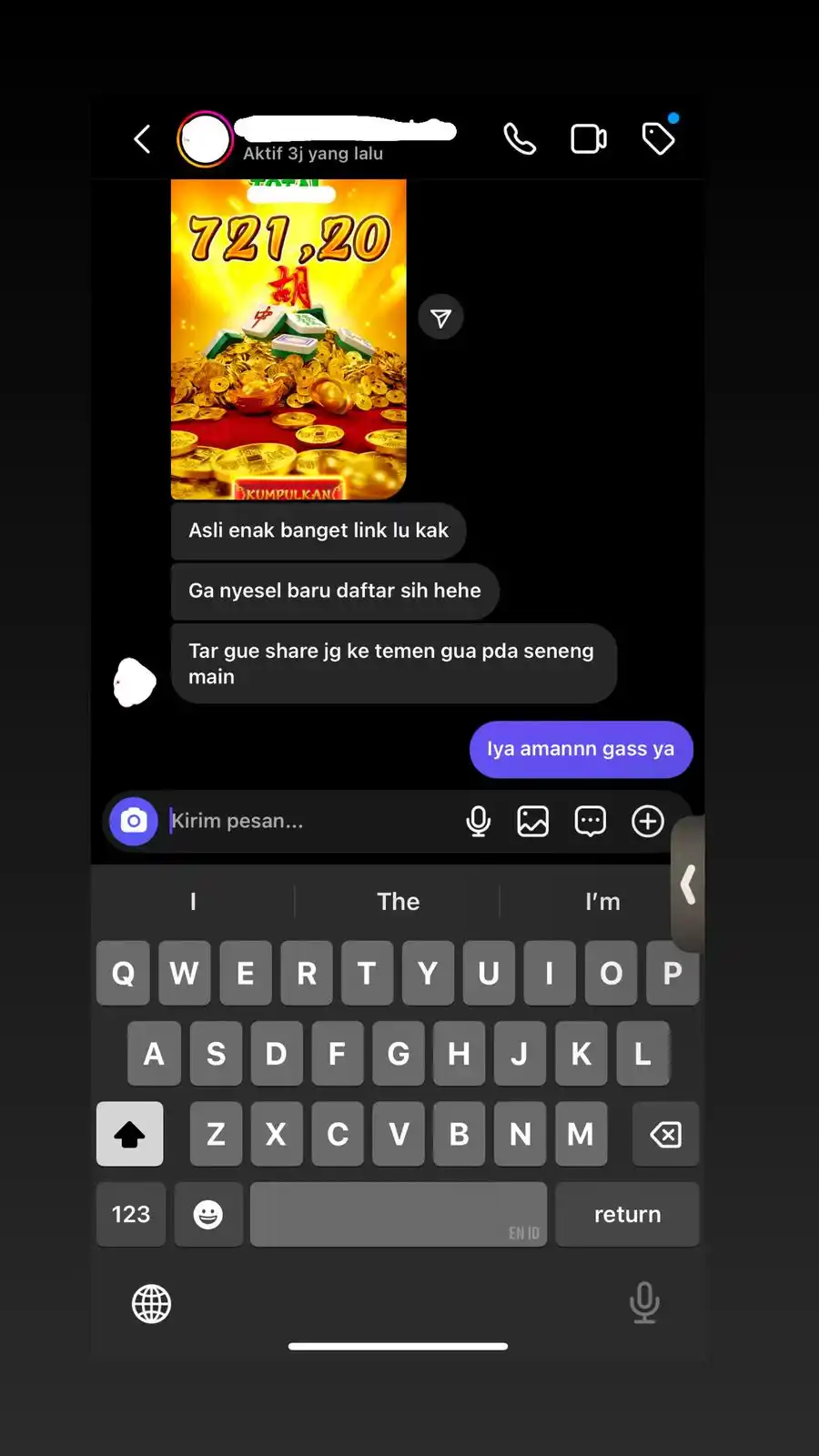This screenshot has height=1456, width=819.
Task: Forward the image with the share arrow
Action: click(x=440, y=318)
